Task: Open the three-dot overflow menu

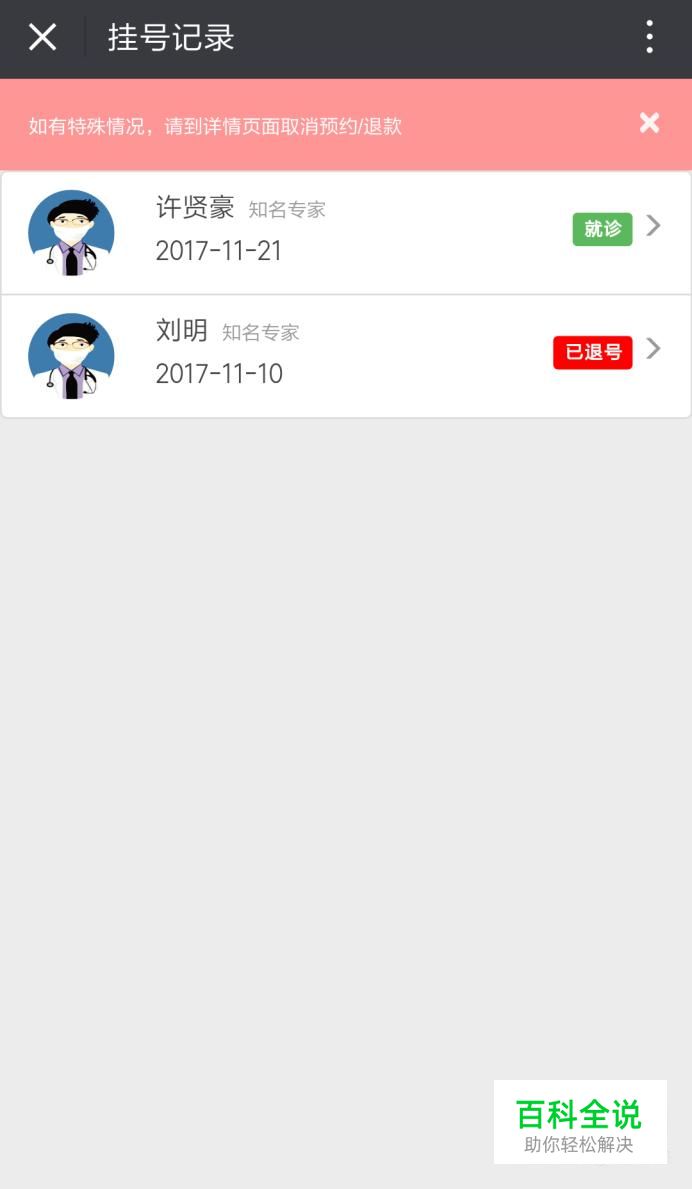Action: coord(650,36)
